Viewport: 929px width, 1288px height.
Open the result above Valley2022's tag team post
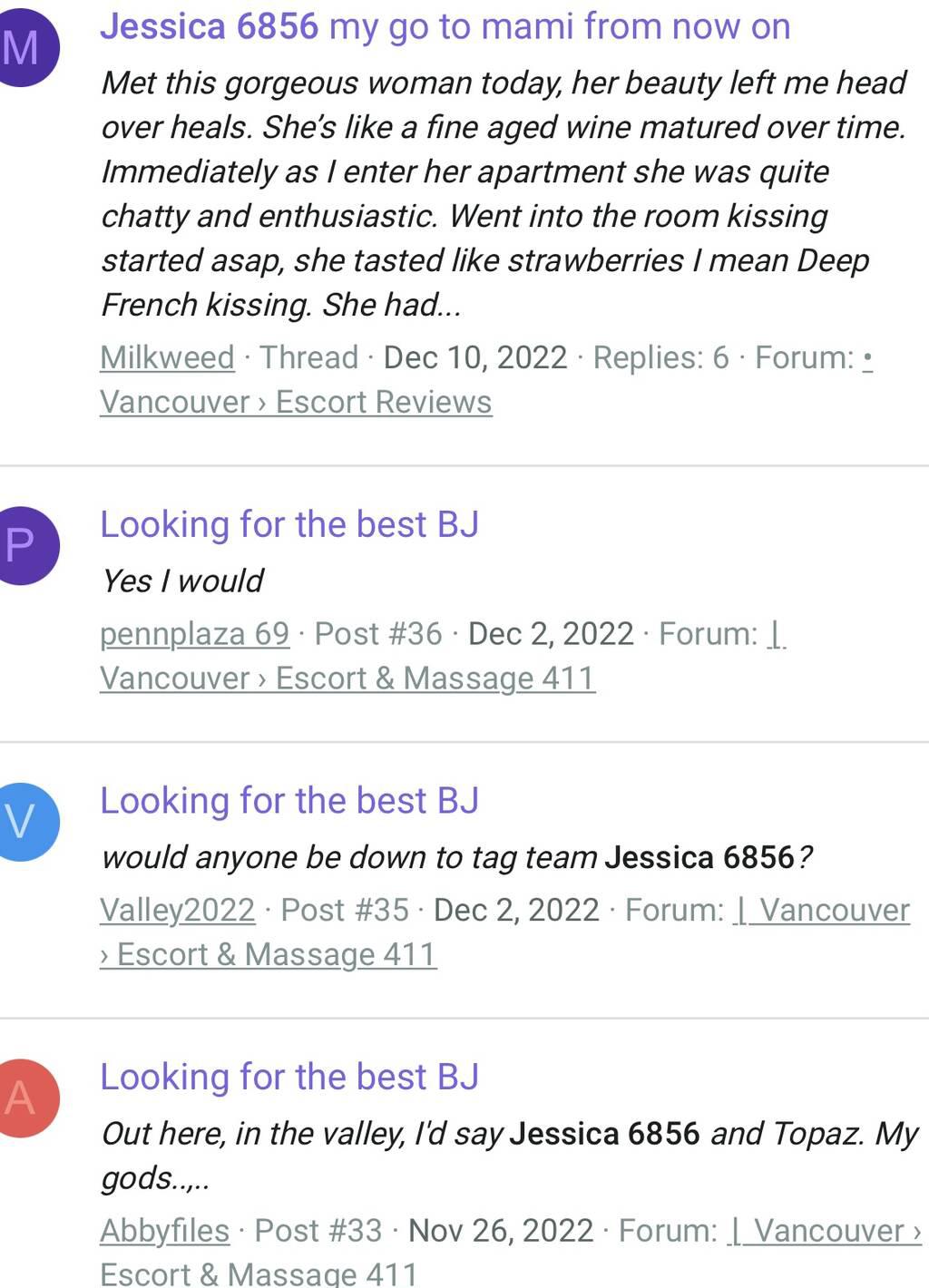click(x=289, y=801)
